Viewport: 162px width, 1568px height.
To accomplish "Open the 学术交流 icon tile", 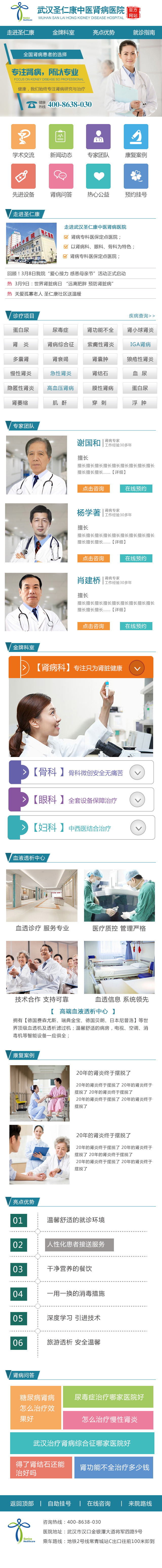I will 24,141.
